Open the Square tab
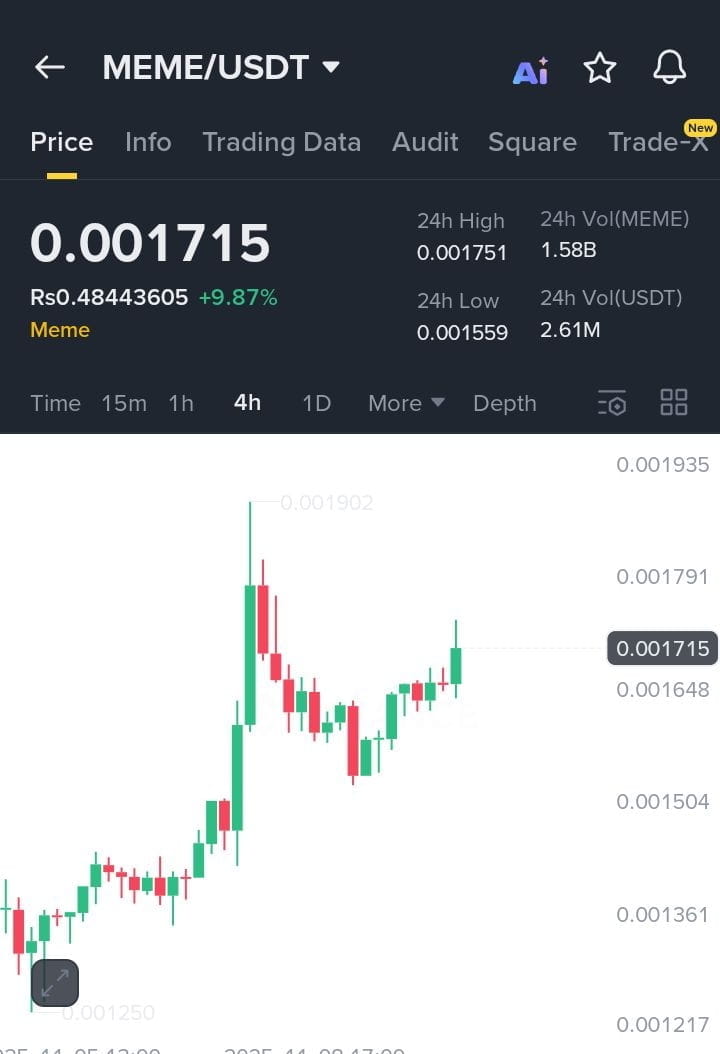 point(532,142)
